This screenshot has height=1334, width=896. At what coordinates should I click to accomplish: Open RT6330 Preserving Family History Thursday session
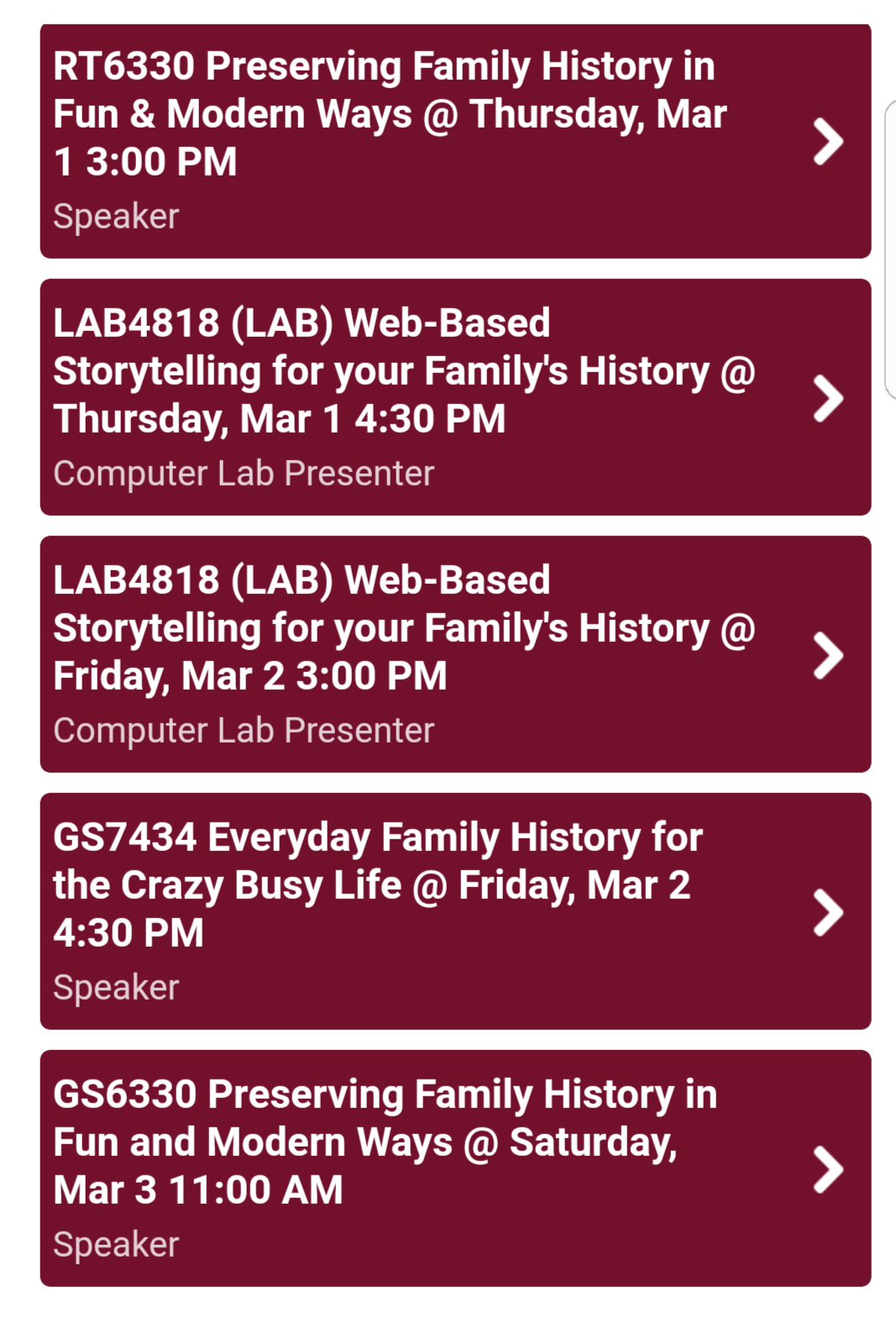tap(455, 141)
